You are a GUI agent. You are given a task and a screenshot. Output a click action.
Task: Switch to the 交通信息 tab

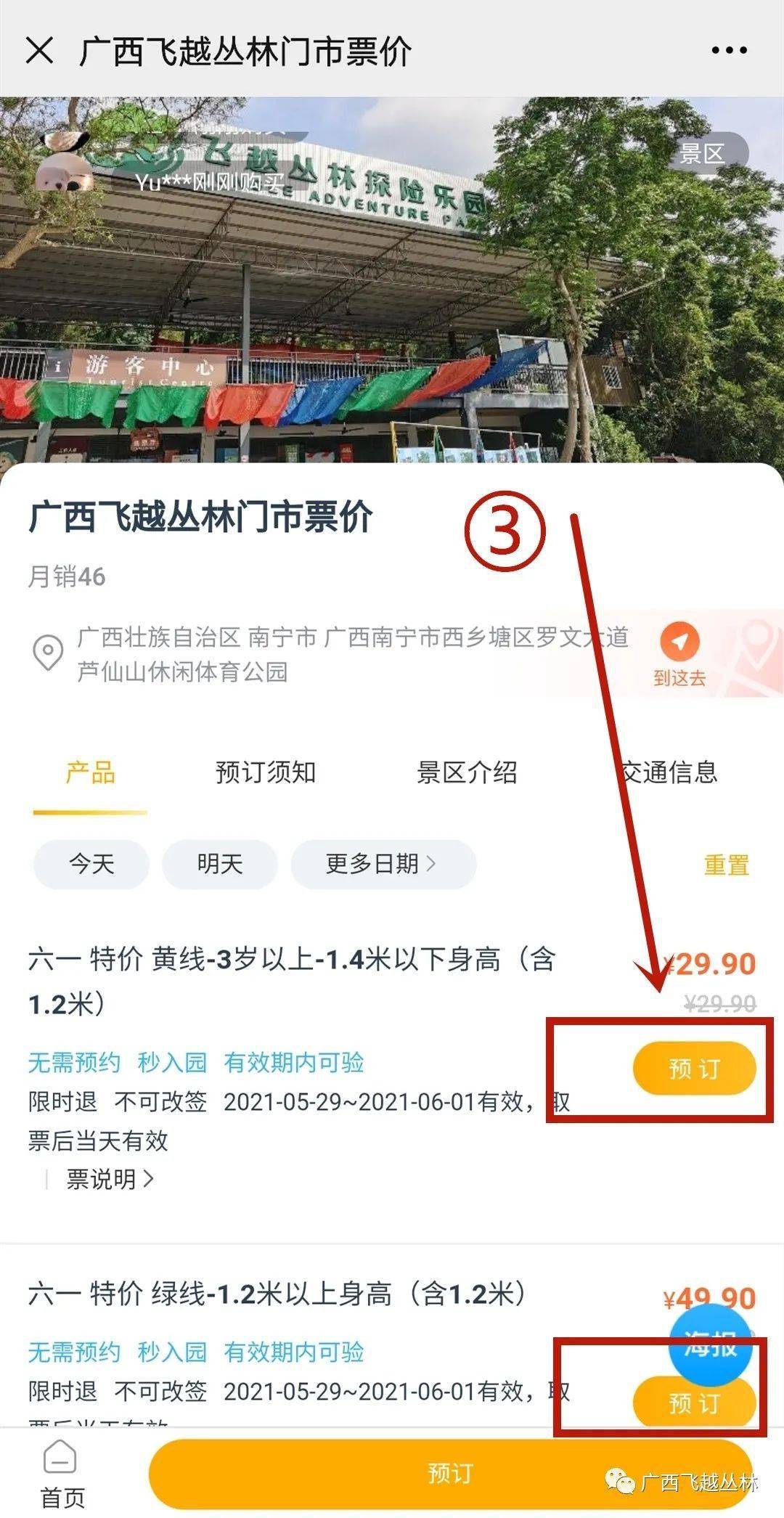tap(669, 772)
